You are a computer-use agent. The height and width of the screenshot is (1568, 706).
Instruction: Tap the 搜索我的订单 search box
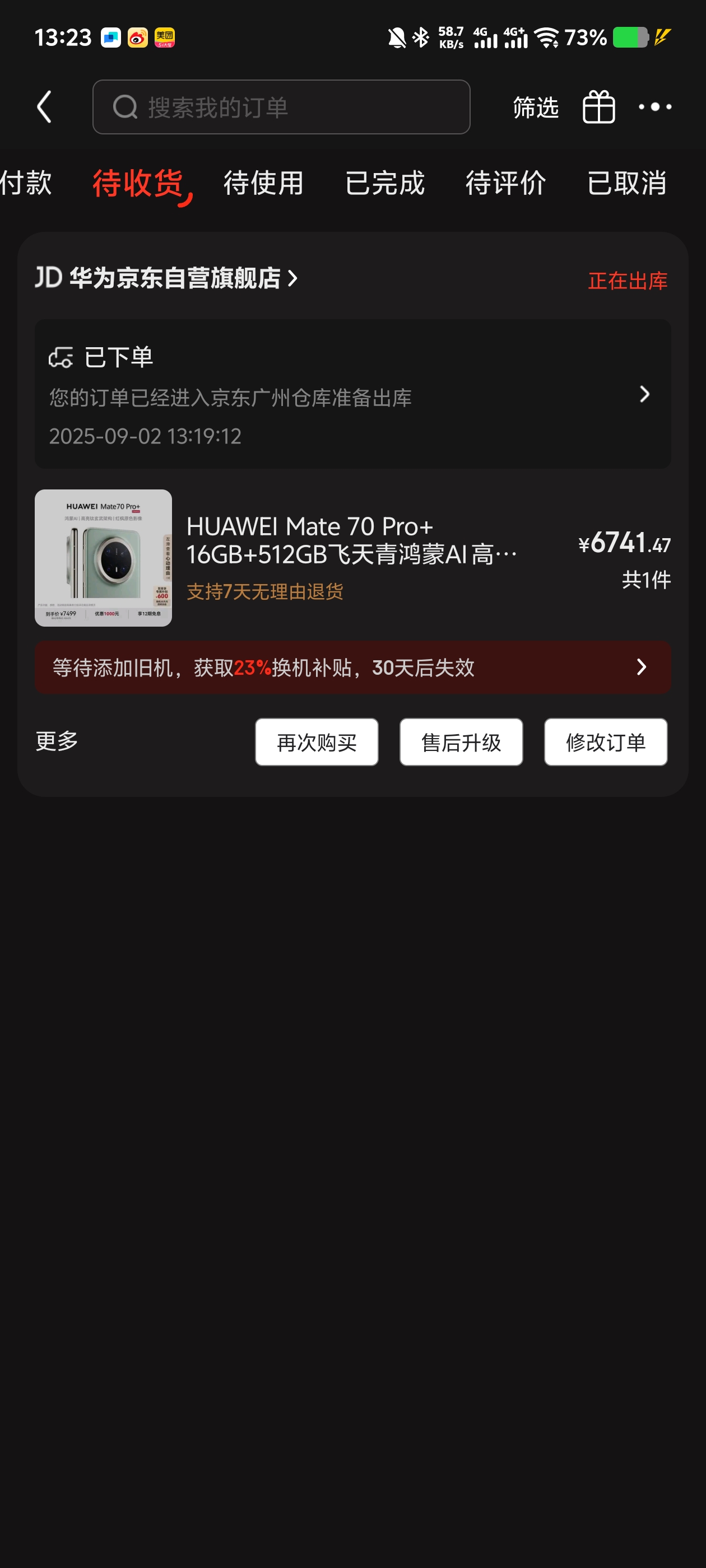pos(281,107)
